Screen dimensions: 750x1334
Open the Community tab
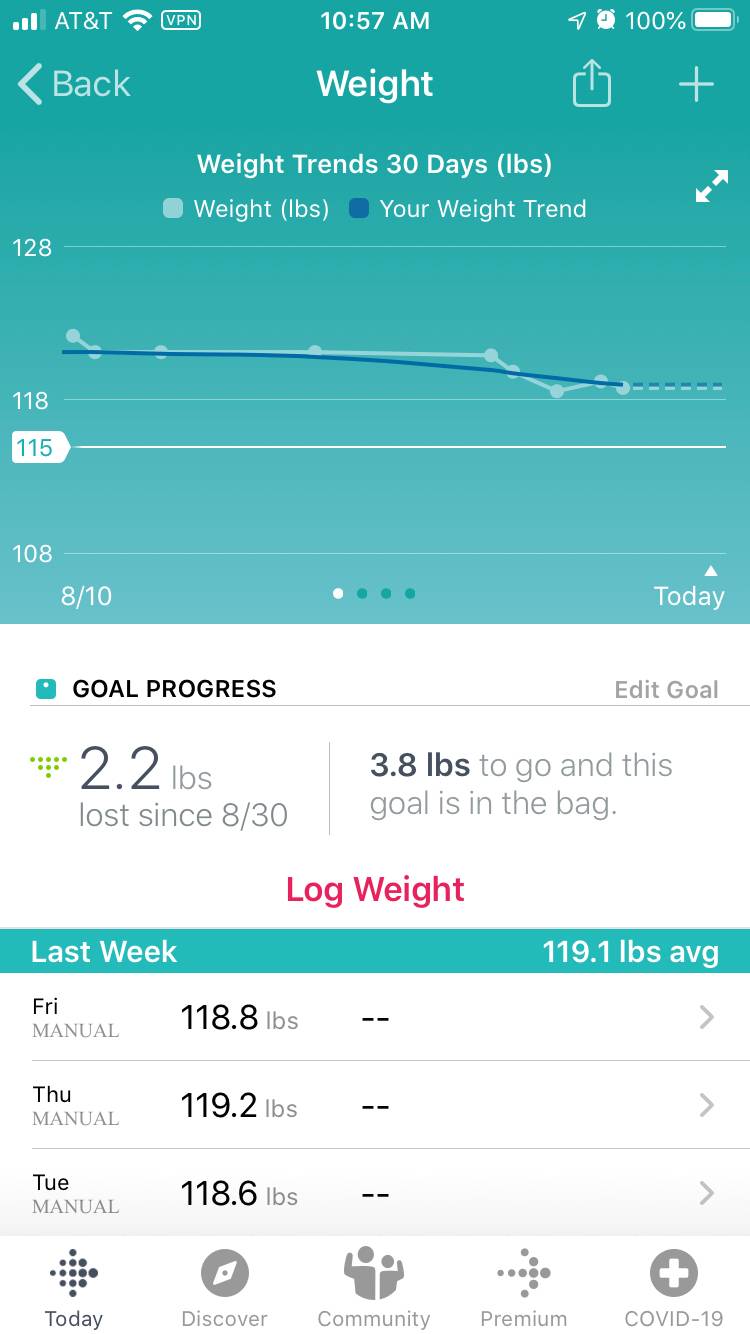(x=374, y=1288)
